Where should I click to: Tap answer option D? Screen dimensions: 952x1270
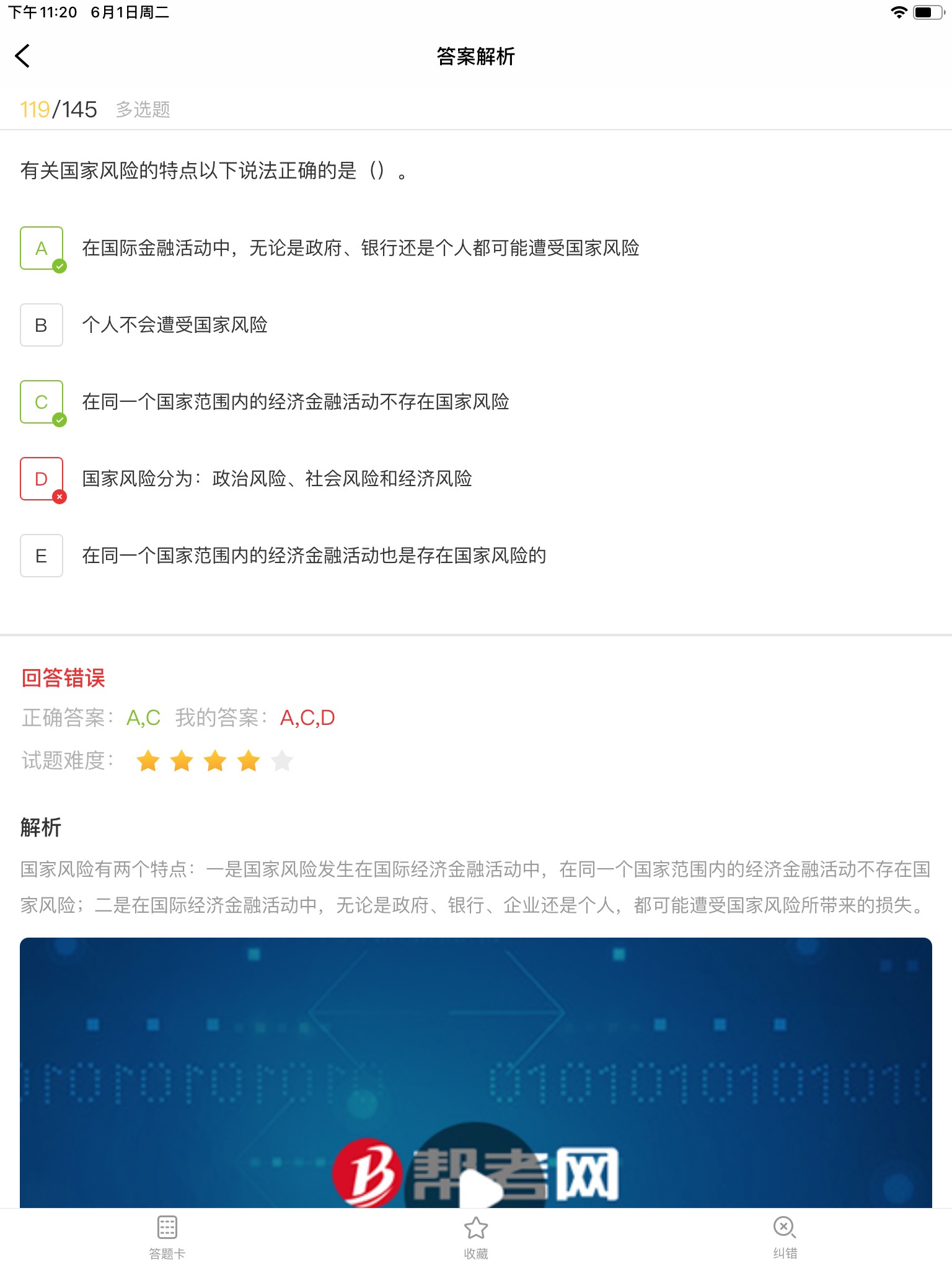click(x=42, y=479)
